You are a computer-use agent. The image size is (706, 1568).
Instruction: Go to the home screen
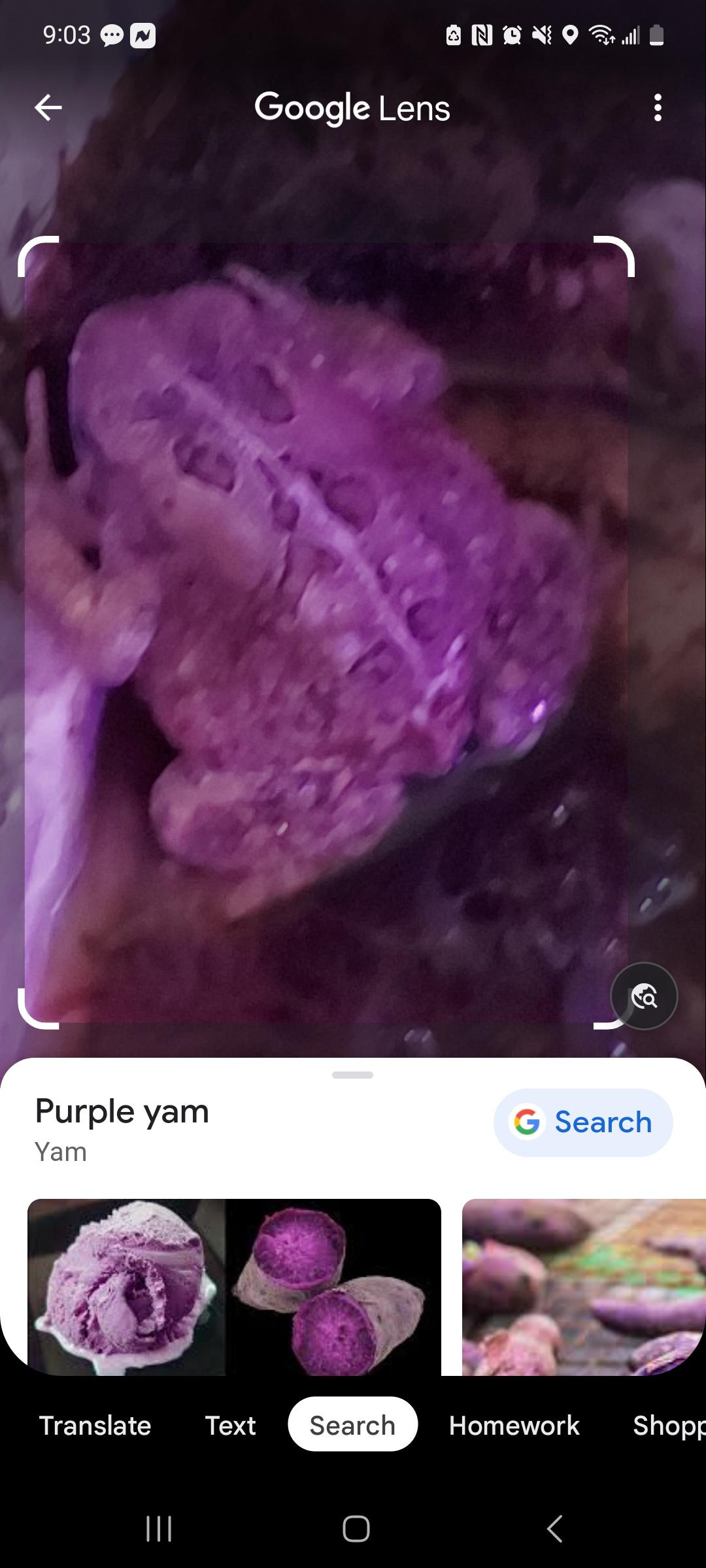[x=356, y=1529]
